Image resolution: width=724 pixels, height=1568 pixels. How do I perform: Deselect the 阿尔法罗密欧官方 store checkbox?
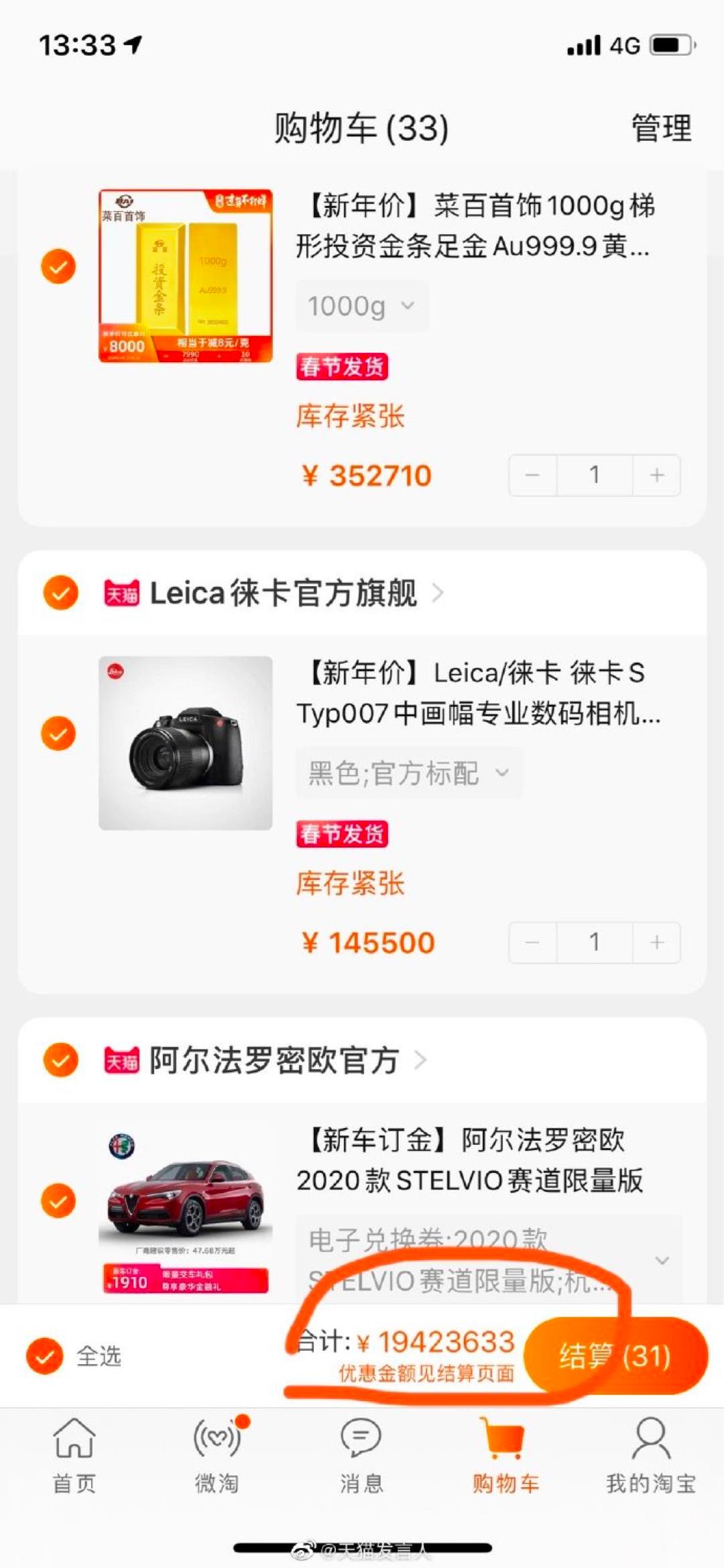point(60,1060)
